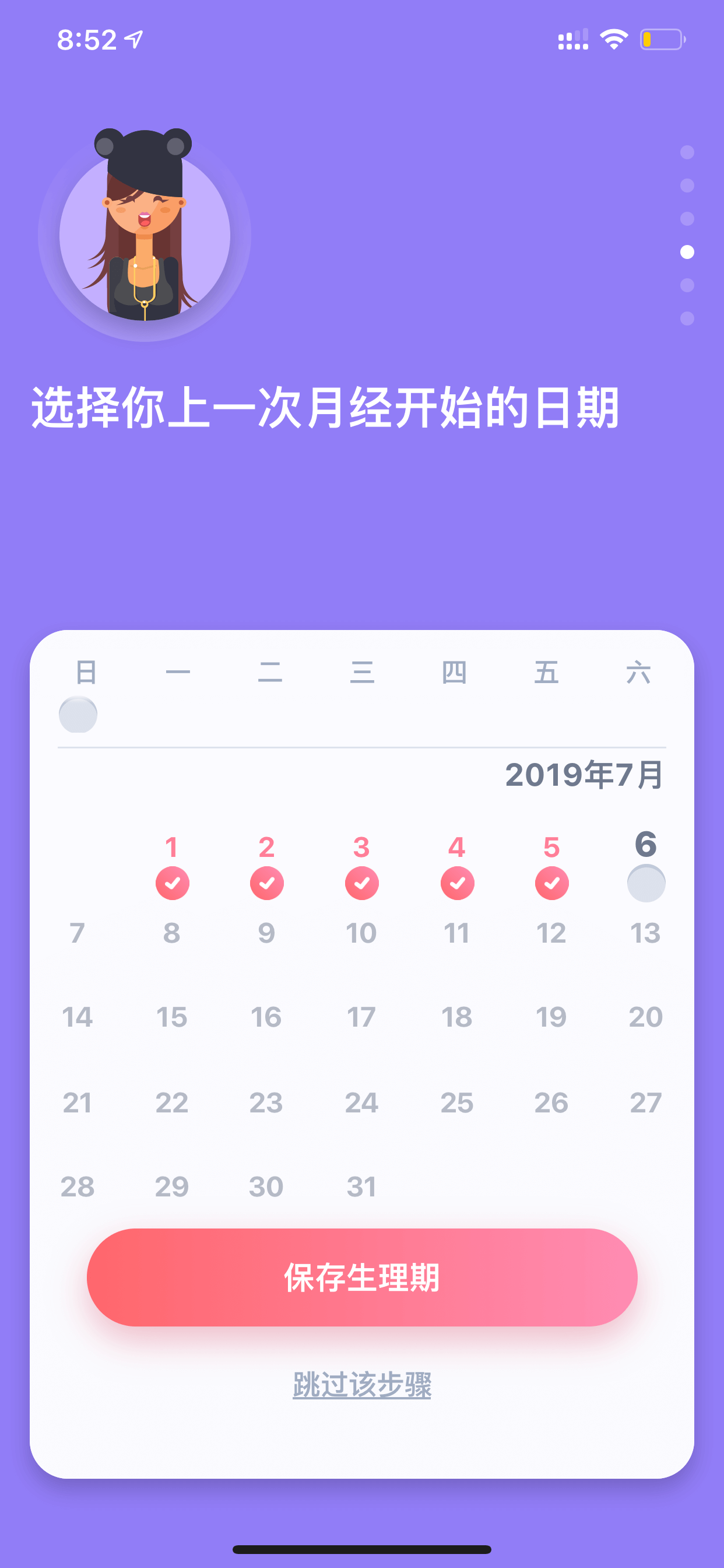Tap date 28 in the calendar
724x1568 pixels.
(x=78, y=1186)
